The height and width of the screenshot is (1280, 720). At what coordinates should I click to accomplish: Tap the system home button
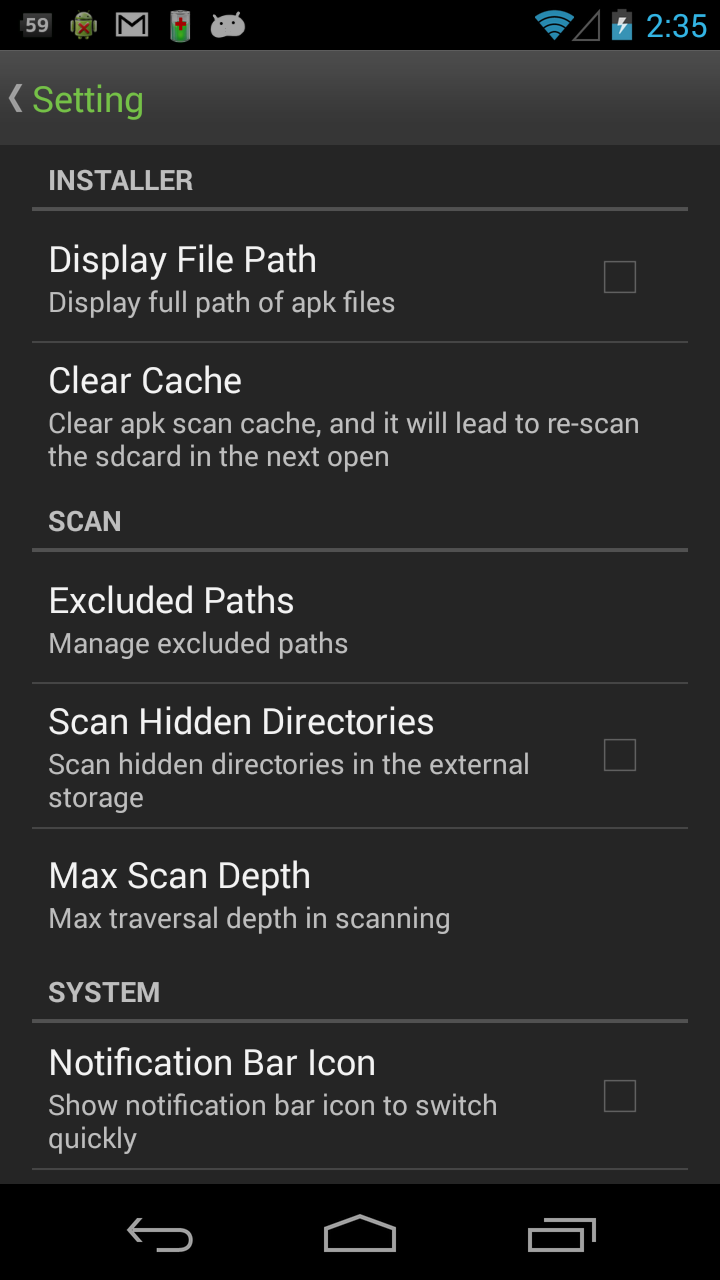click(360, 1234)
